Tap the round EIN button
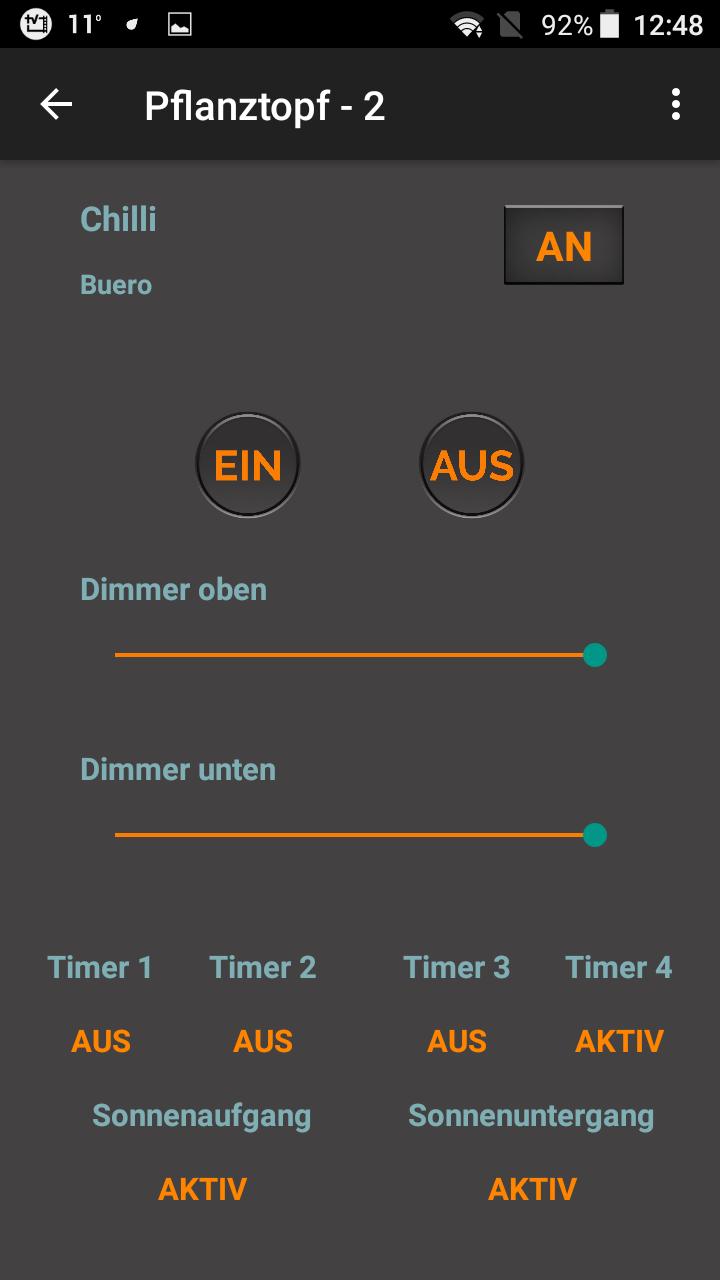The image size is (720, 1280). pos(248,465)
